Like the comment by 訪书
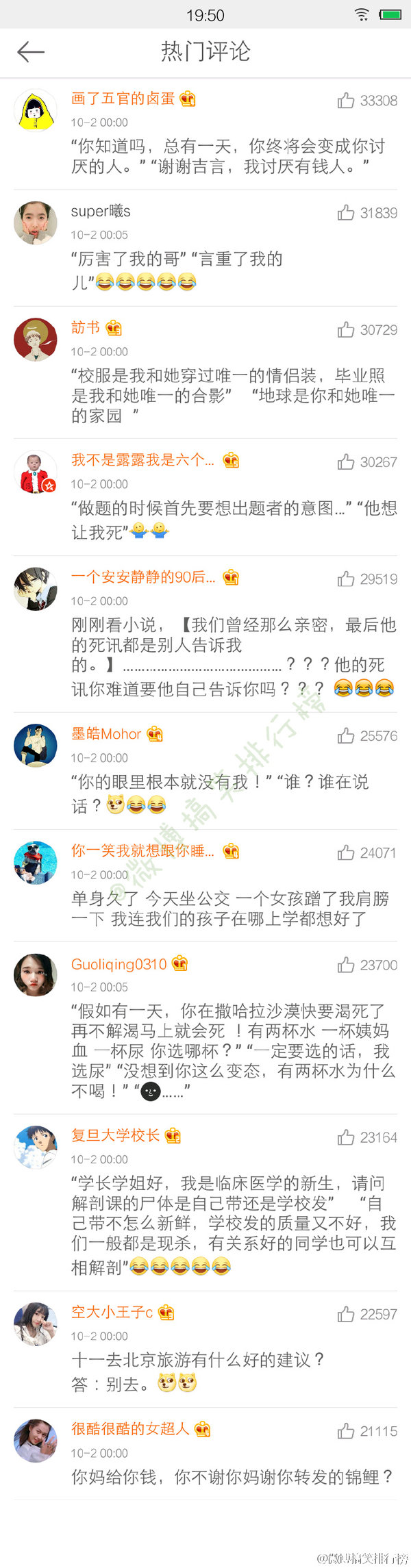The width and height of the screenshot is (411, 1568). point(346,330)
